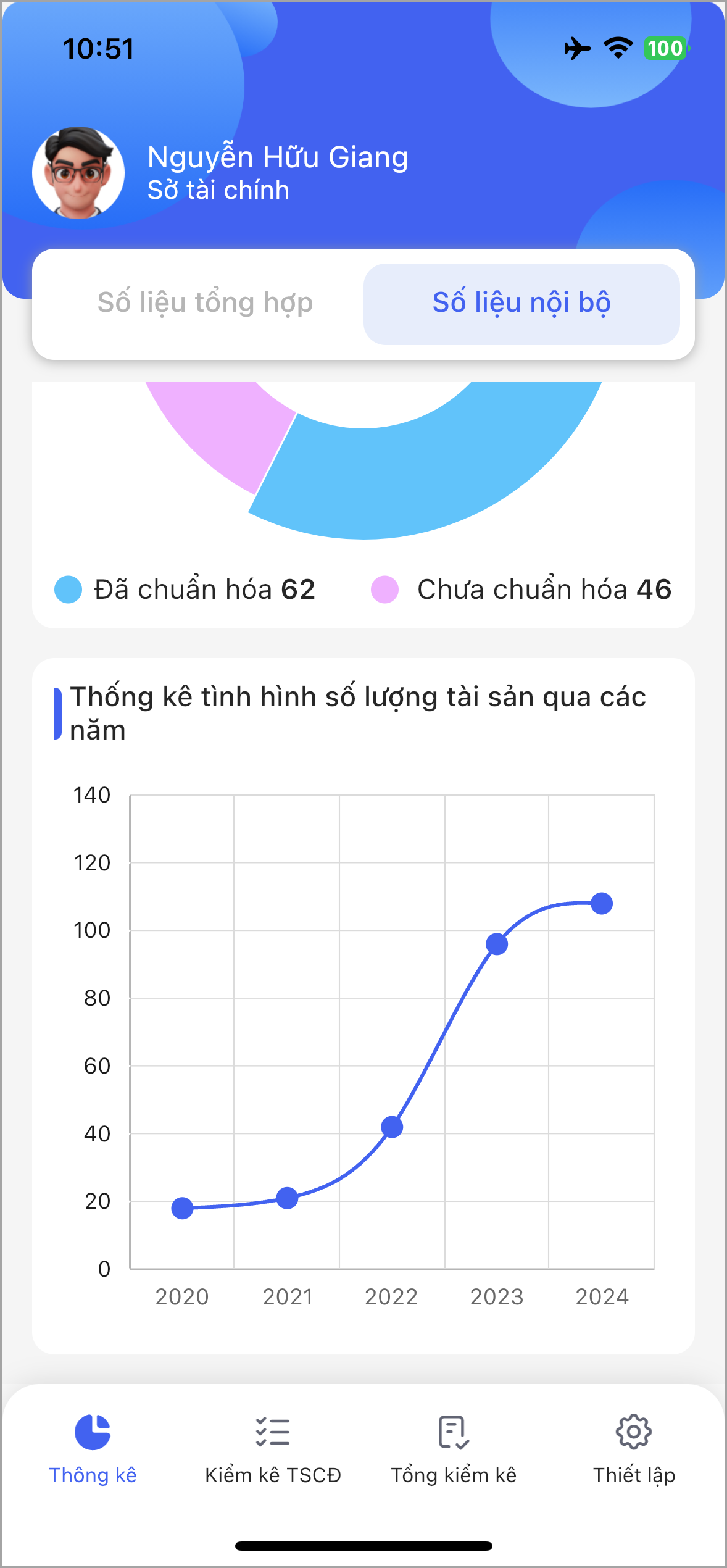The height and width of the screenshot is (1568, 727).
Task: Open the Kiểm kê TSCĐ tab
Action: [273, 1446]
